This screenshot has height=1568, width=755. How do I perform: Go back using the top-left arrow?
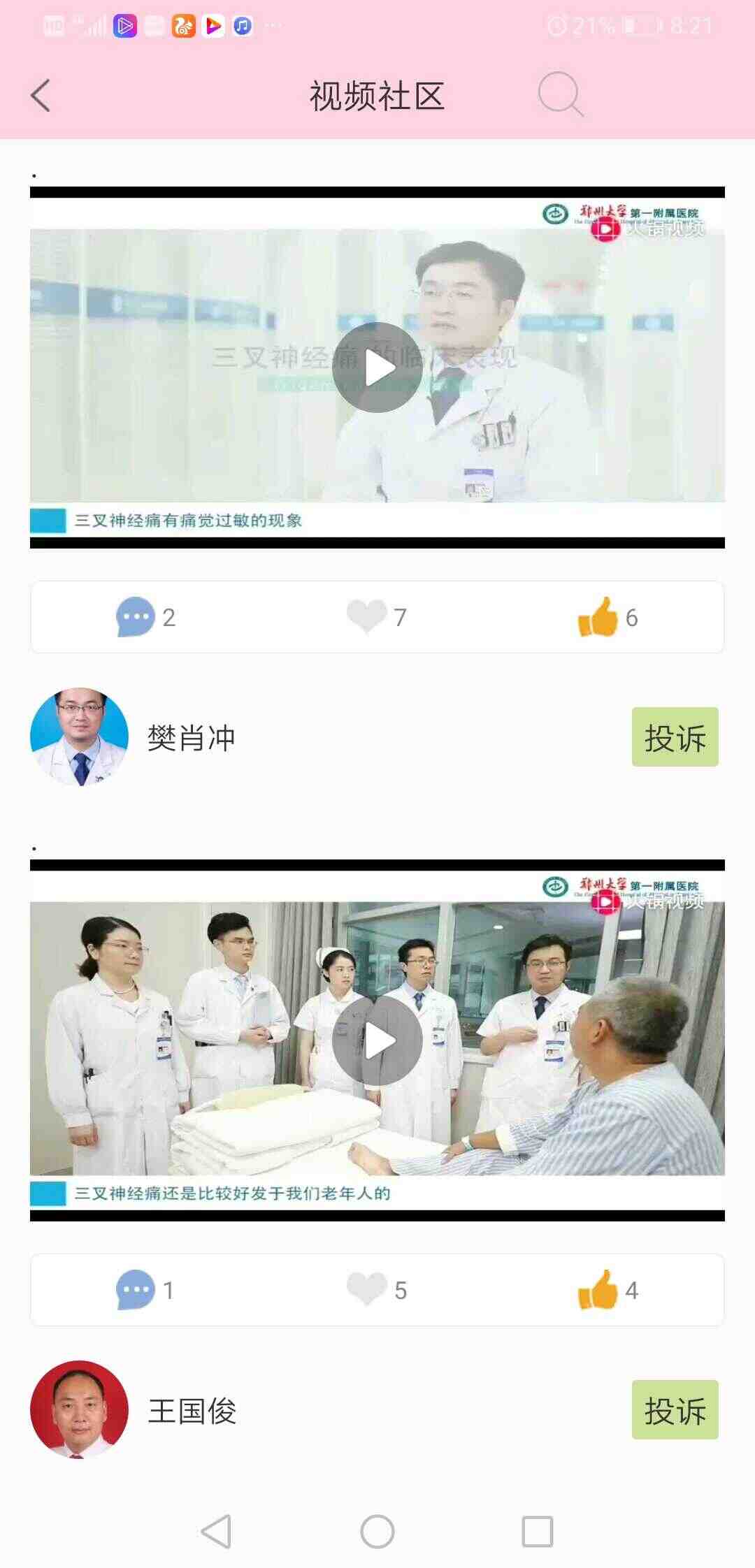coord(41,96)
